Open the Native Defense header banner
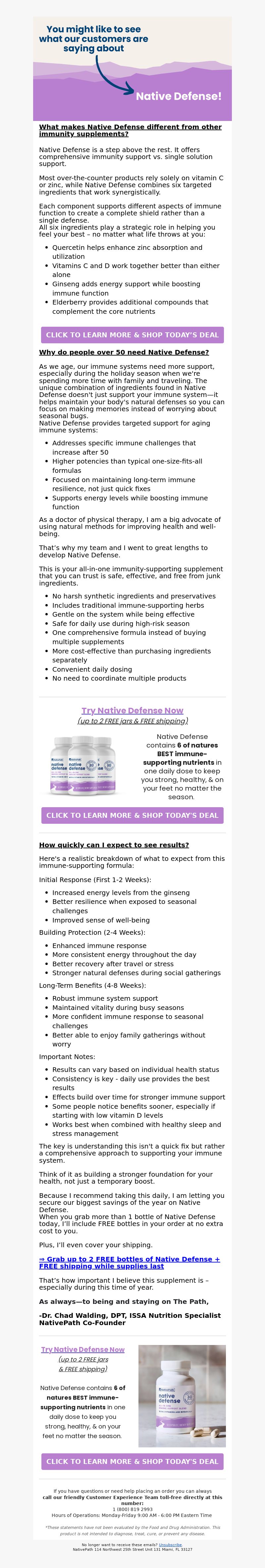Screen dimensions: 265x1568 [132, 69]
